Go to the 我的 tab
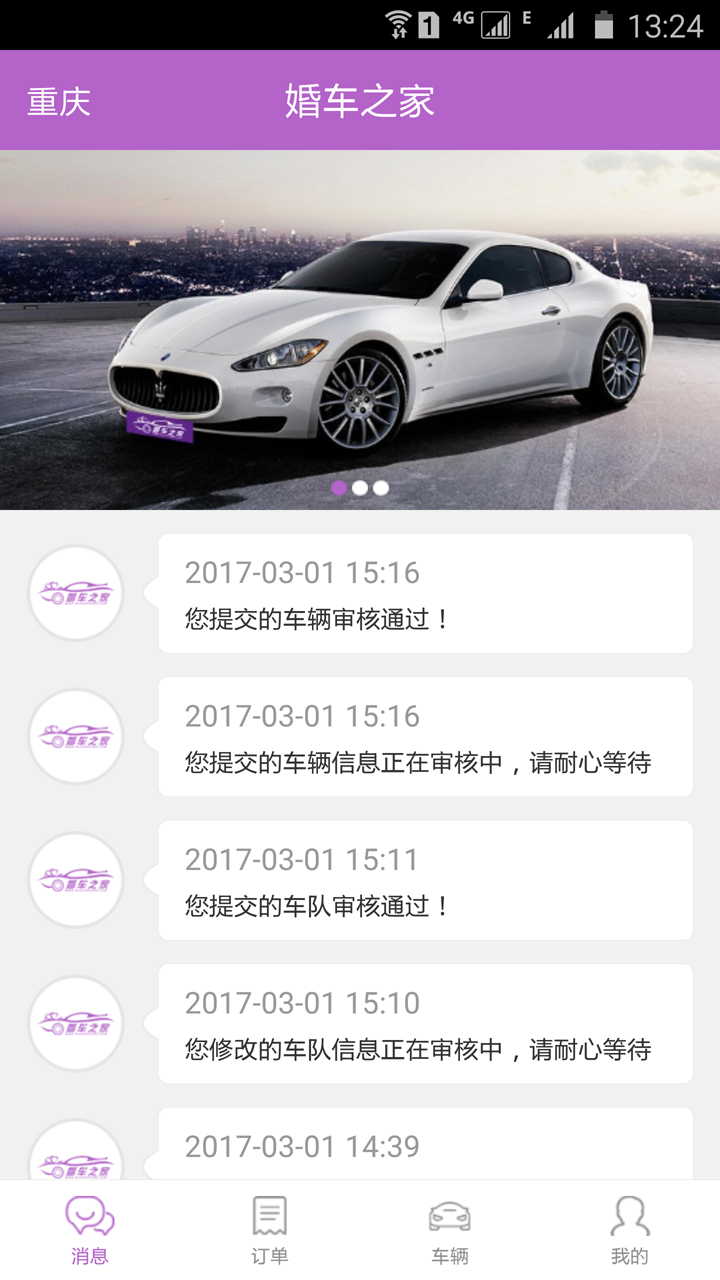 [x=630, y=1230]
